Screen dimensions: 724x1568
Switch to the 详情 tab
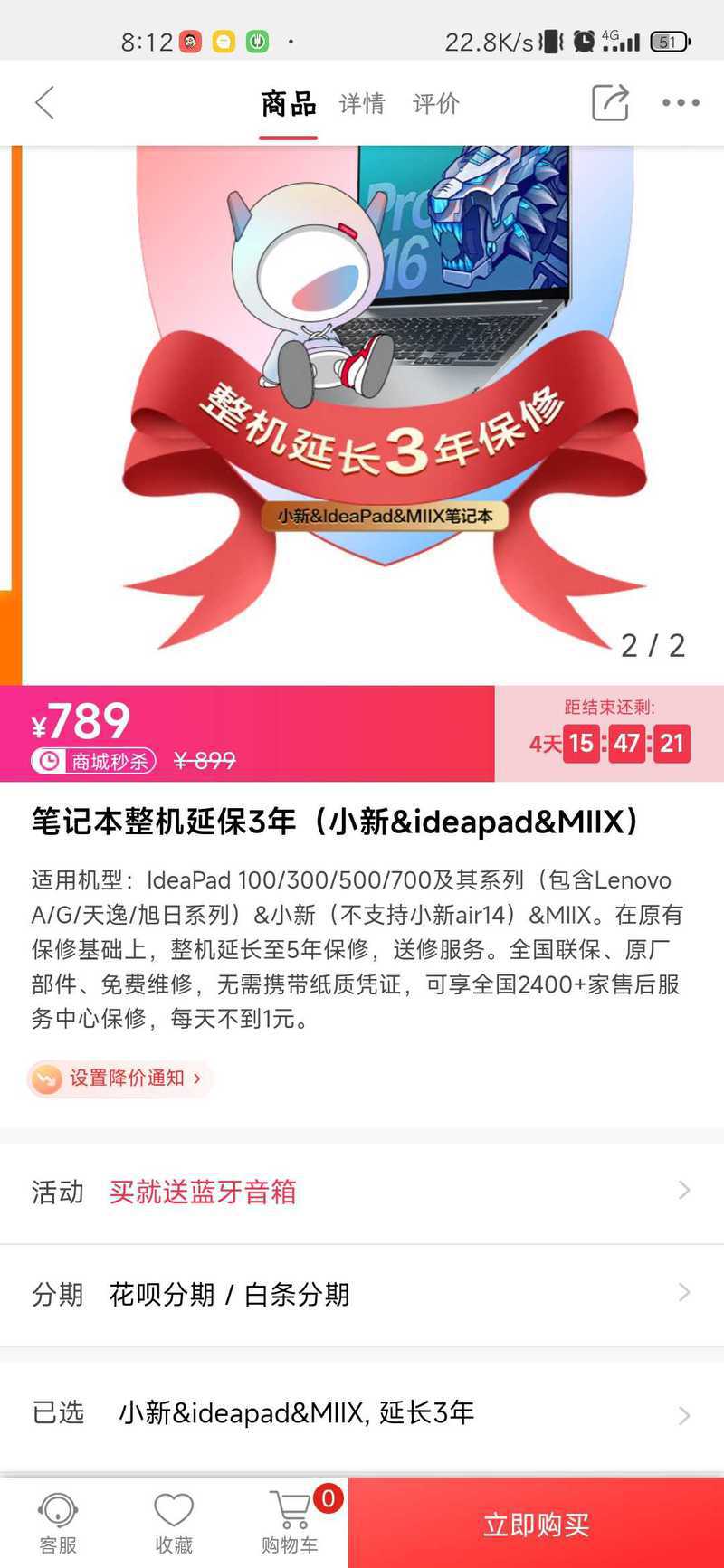coord(362,104)
